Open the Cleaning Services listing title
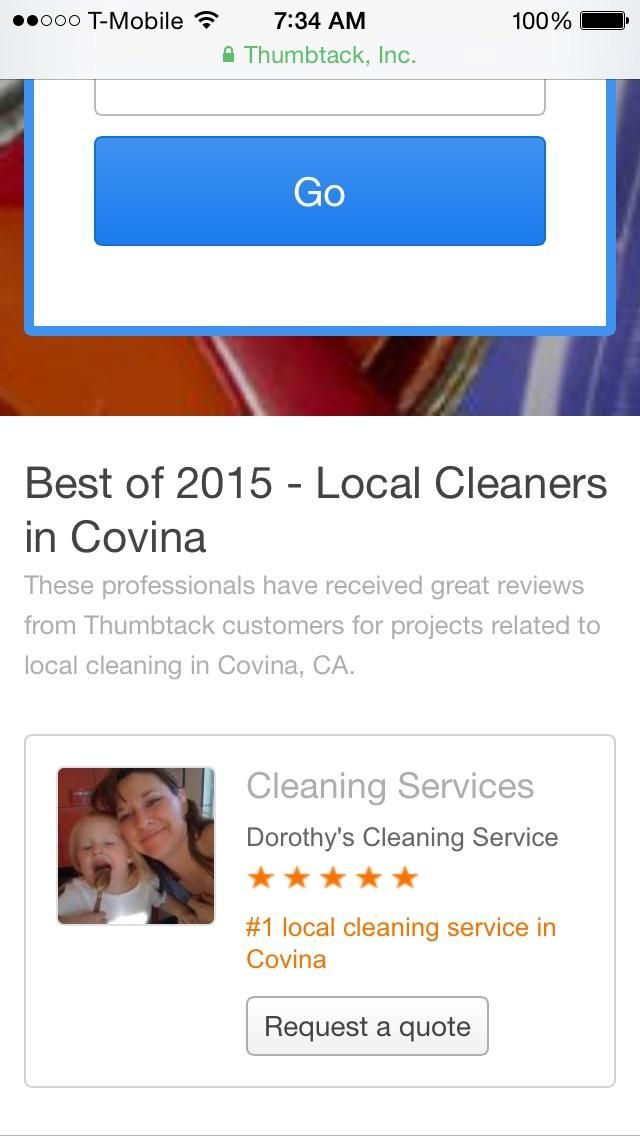This screenshot has width=640, height=1136. pyautogui.click(x=390, y=786)
